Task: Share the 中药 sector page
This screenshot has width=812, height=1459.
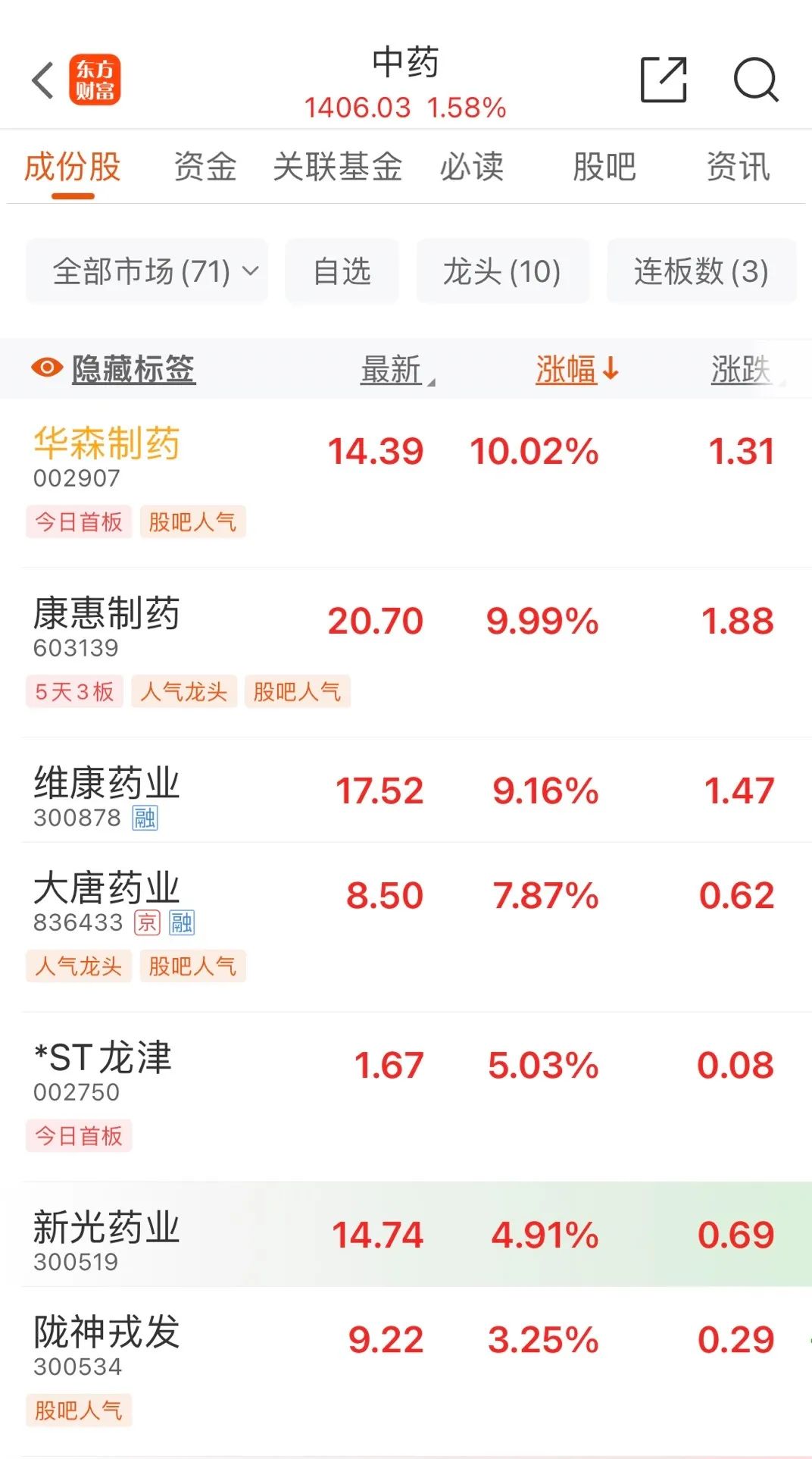Action: tap(664, 80)
